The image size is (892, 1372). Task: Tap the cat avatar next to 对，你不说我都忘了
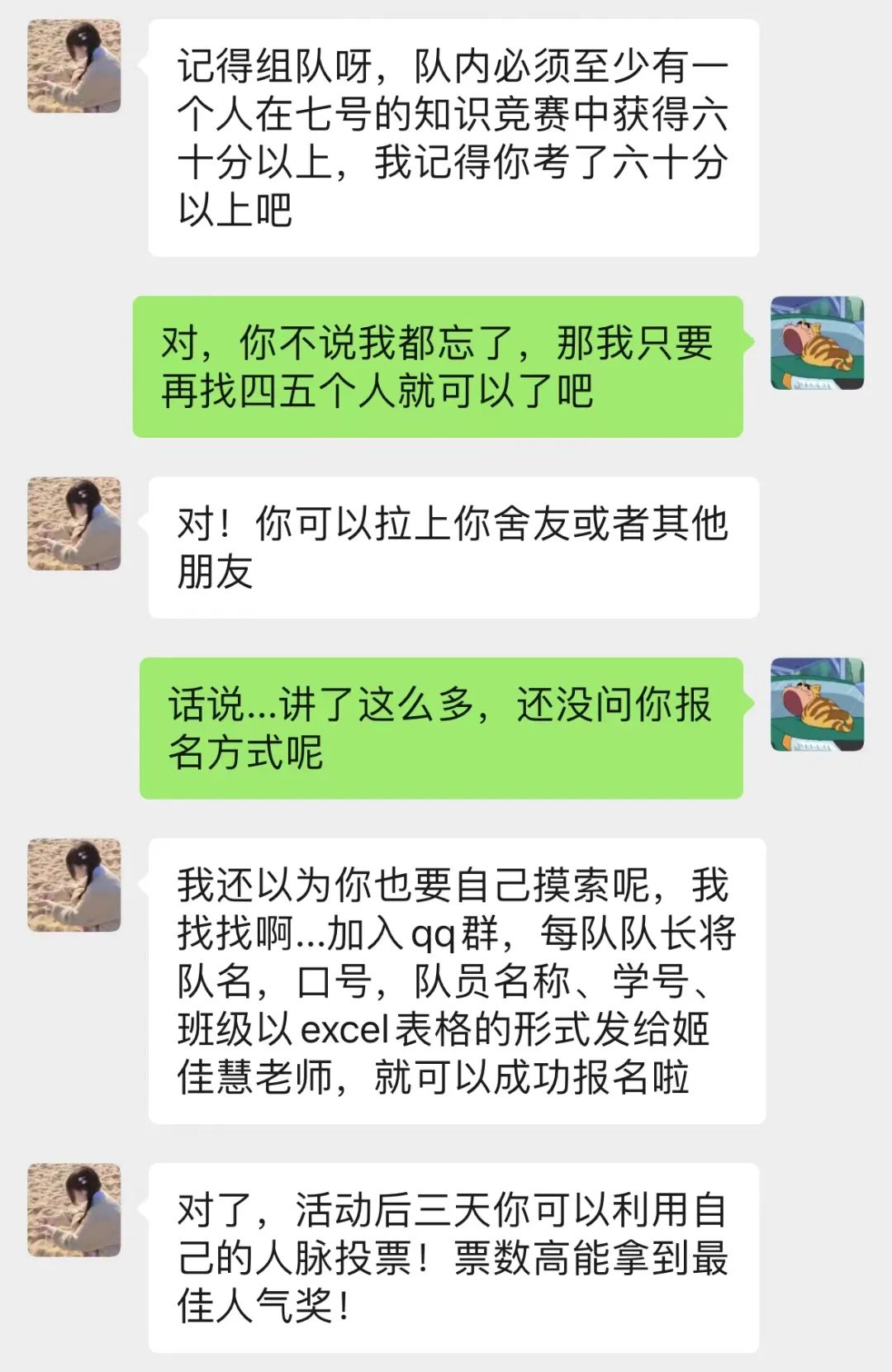(x=817, y=343)
